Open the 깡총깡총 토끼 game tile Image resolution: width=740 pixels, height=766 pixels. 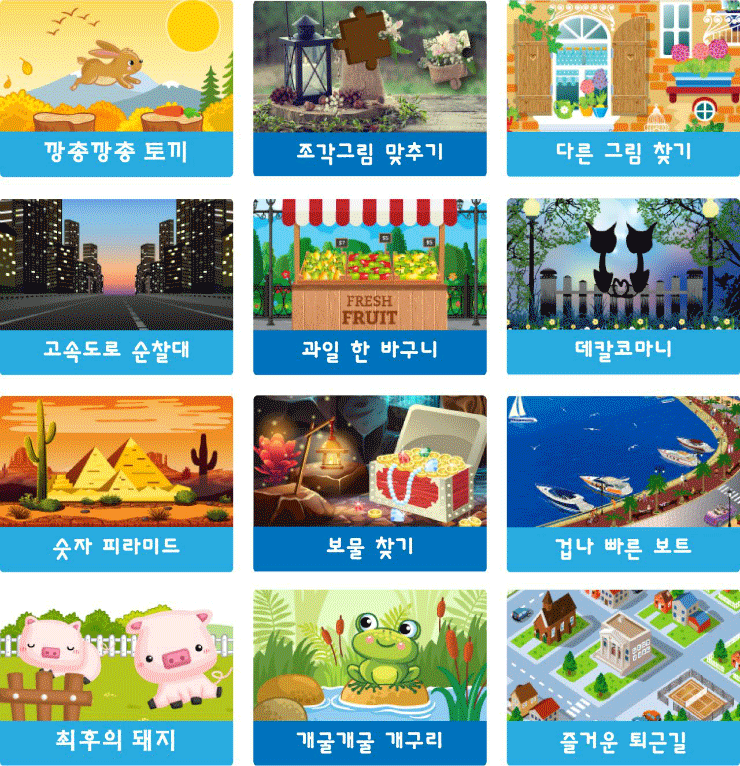116,88
